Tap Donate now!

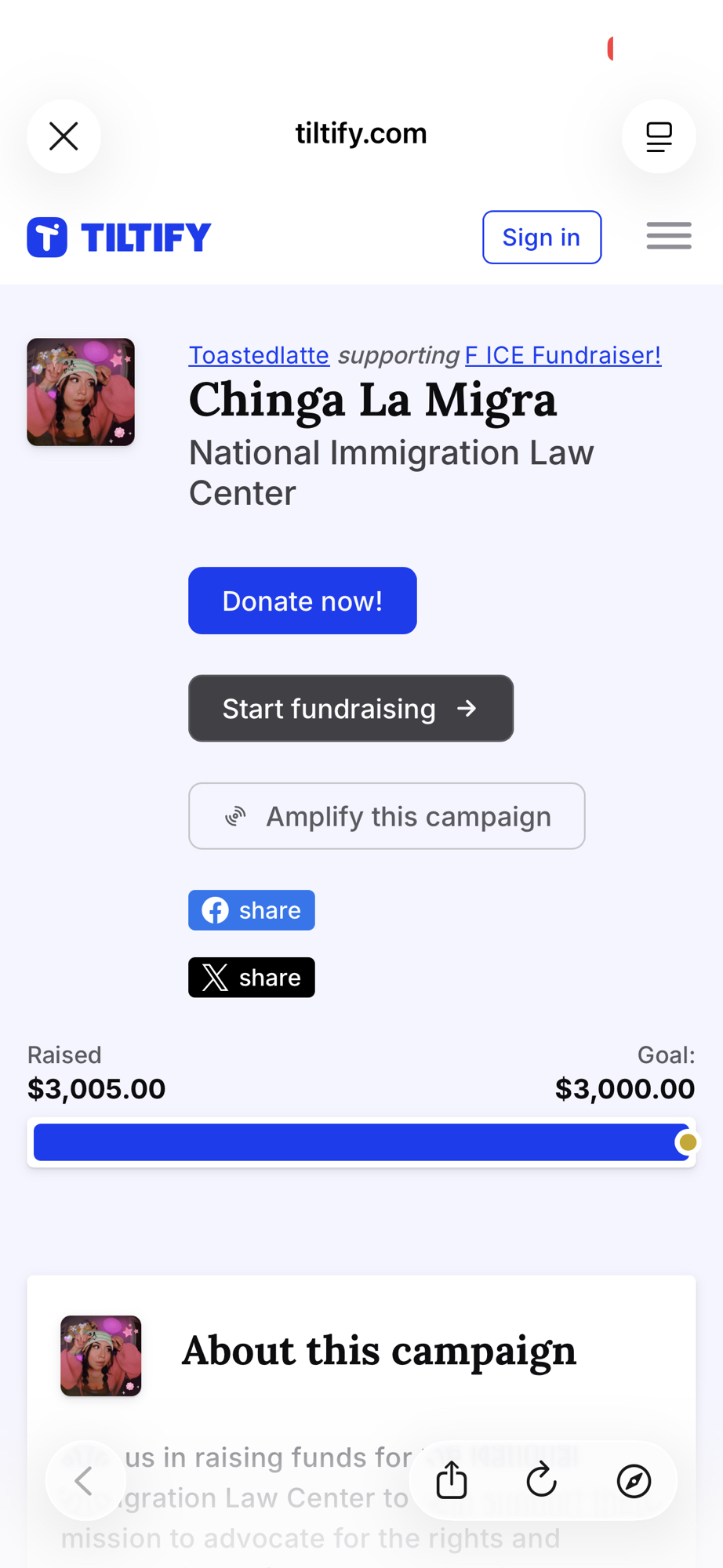(x=302, y=601)
